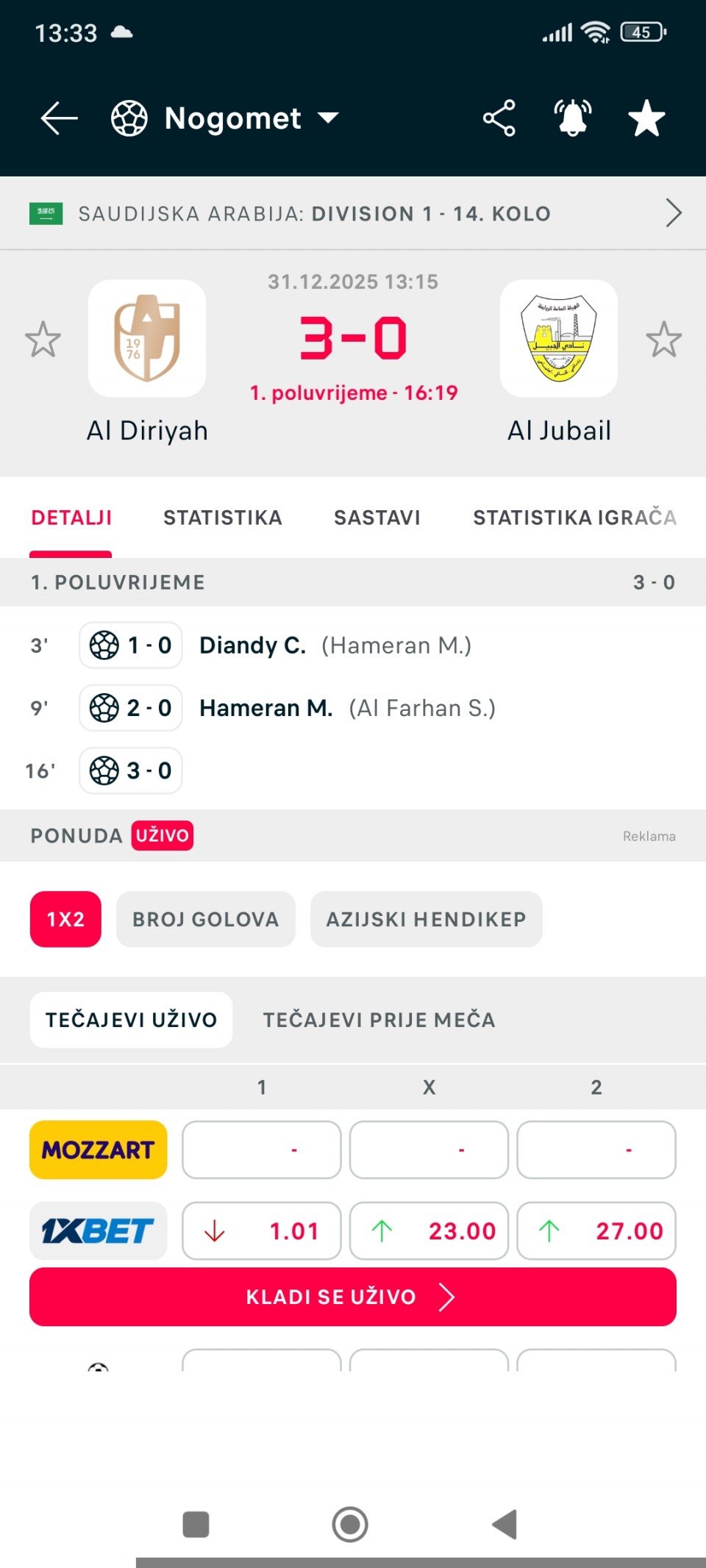Favorite the Al Diriyah team

click(43, 340)
